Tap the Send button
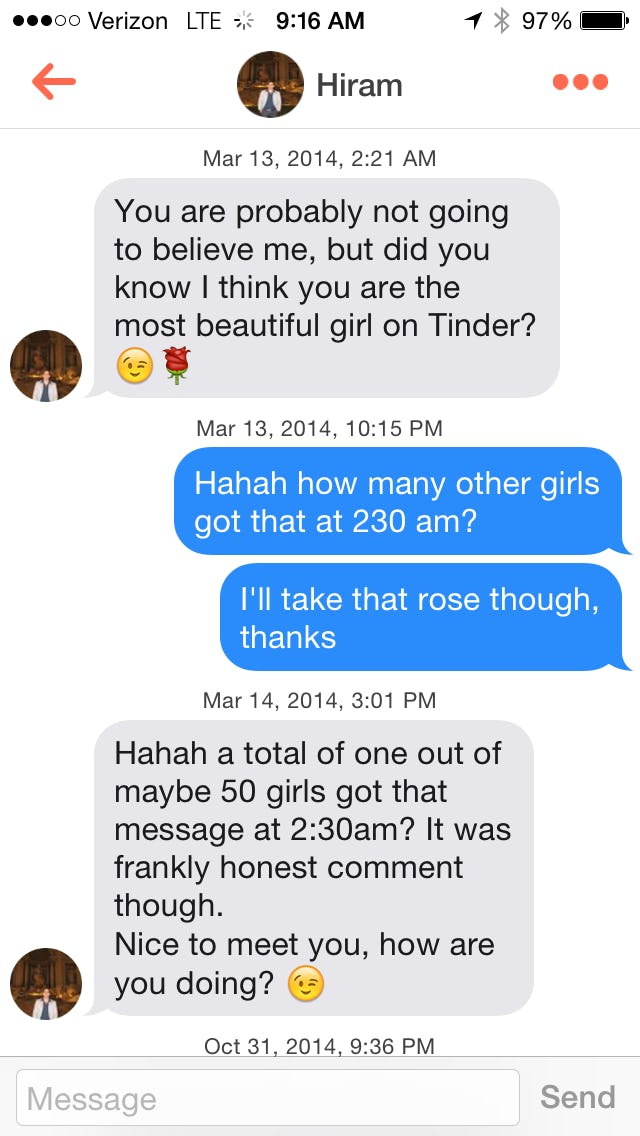The width and height of the screenshot is (640, 1136). tap(578, 1097)
